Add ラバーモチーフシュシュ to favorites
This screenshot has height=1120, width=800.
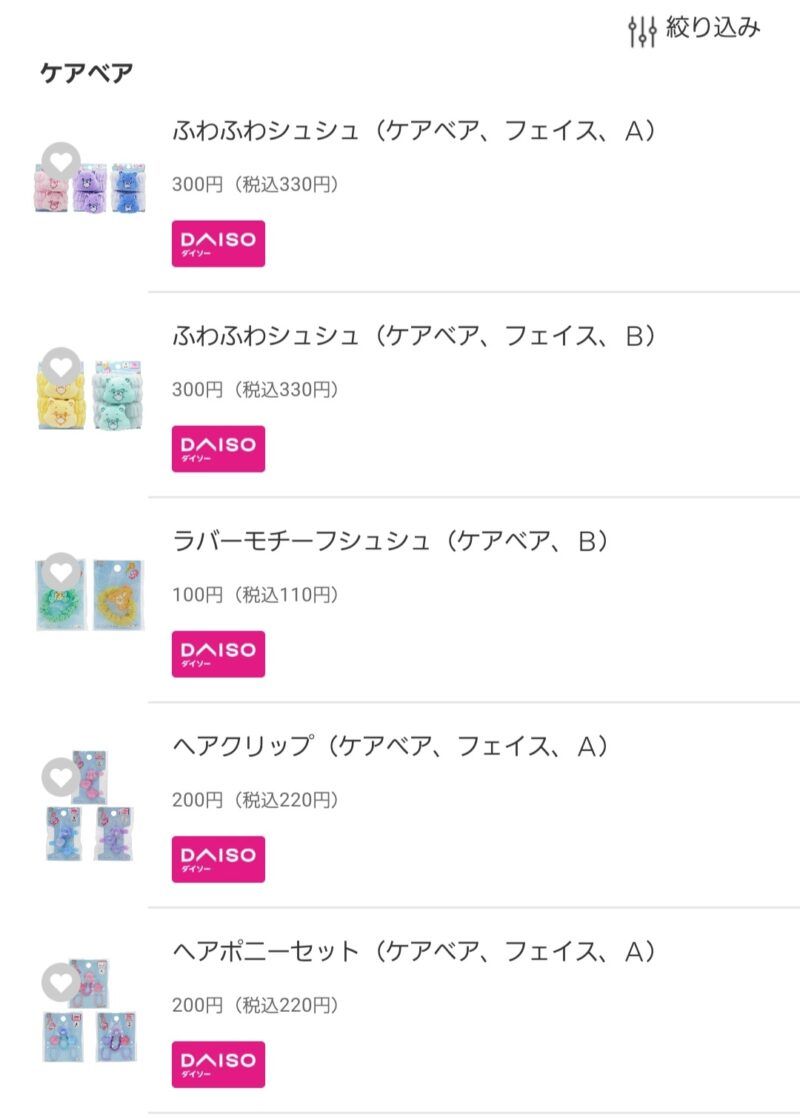coord(61,572)
